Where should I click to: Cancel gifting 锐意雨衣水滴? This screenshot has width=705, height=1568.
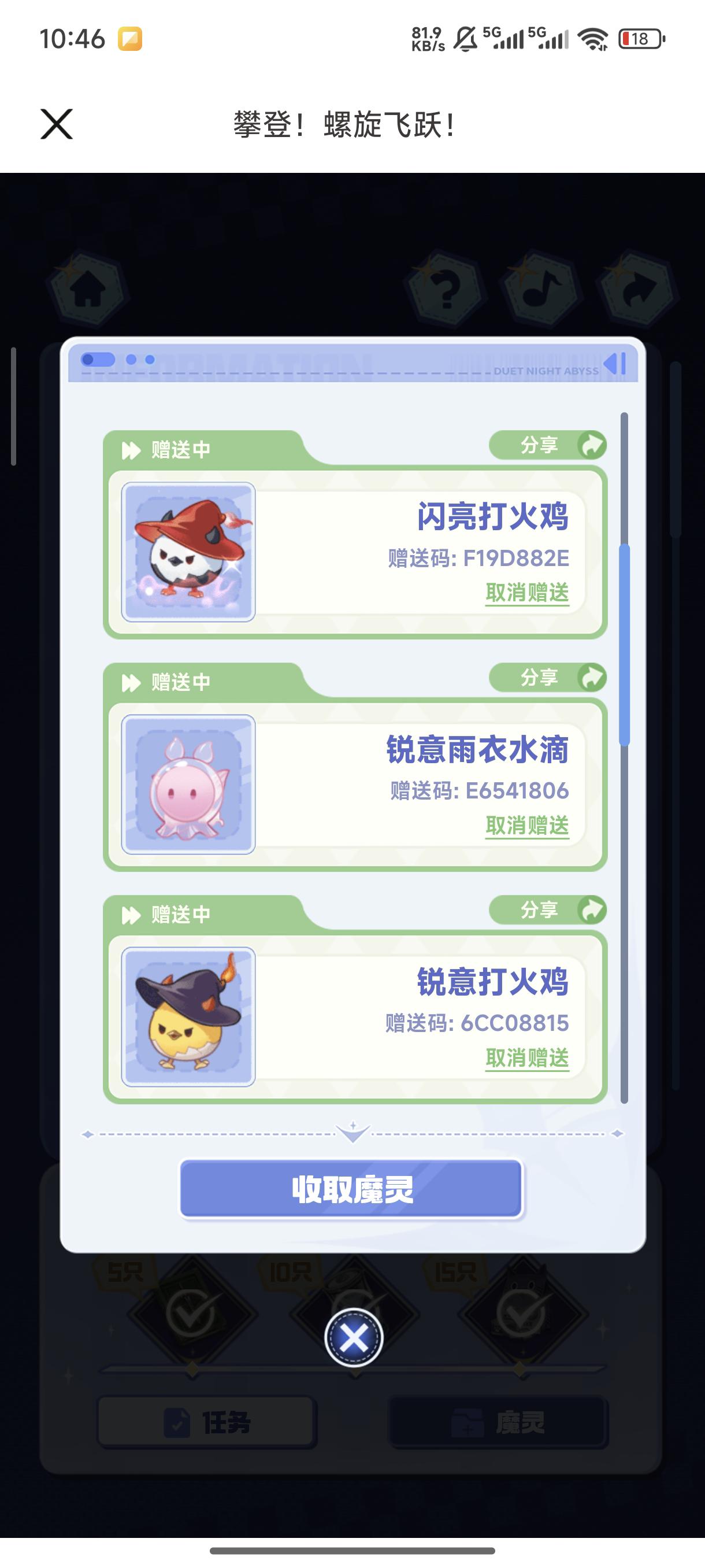click(x=527, y=826)
